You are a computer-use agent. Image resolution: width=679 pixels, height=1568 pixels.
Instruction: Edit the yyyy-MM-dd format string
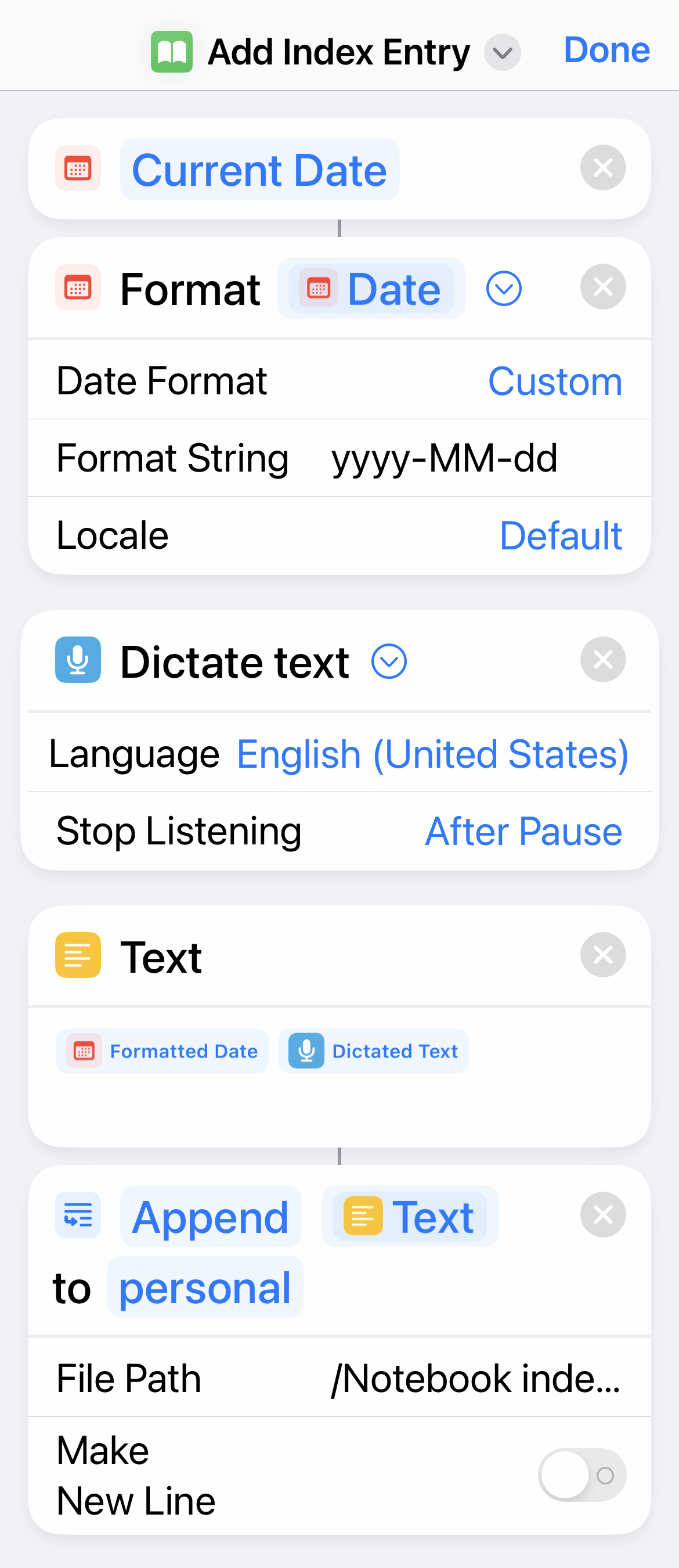pyautogui.click(x=443, y=458)
